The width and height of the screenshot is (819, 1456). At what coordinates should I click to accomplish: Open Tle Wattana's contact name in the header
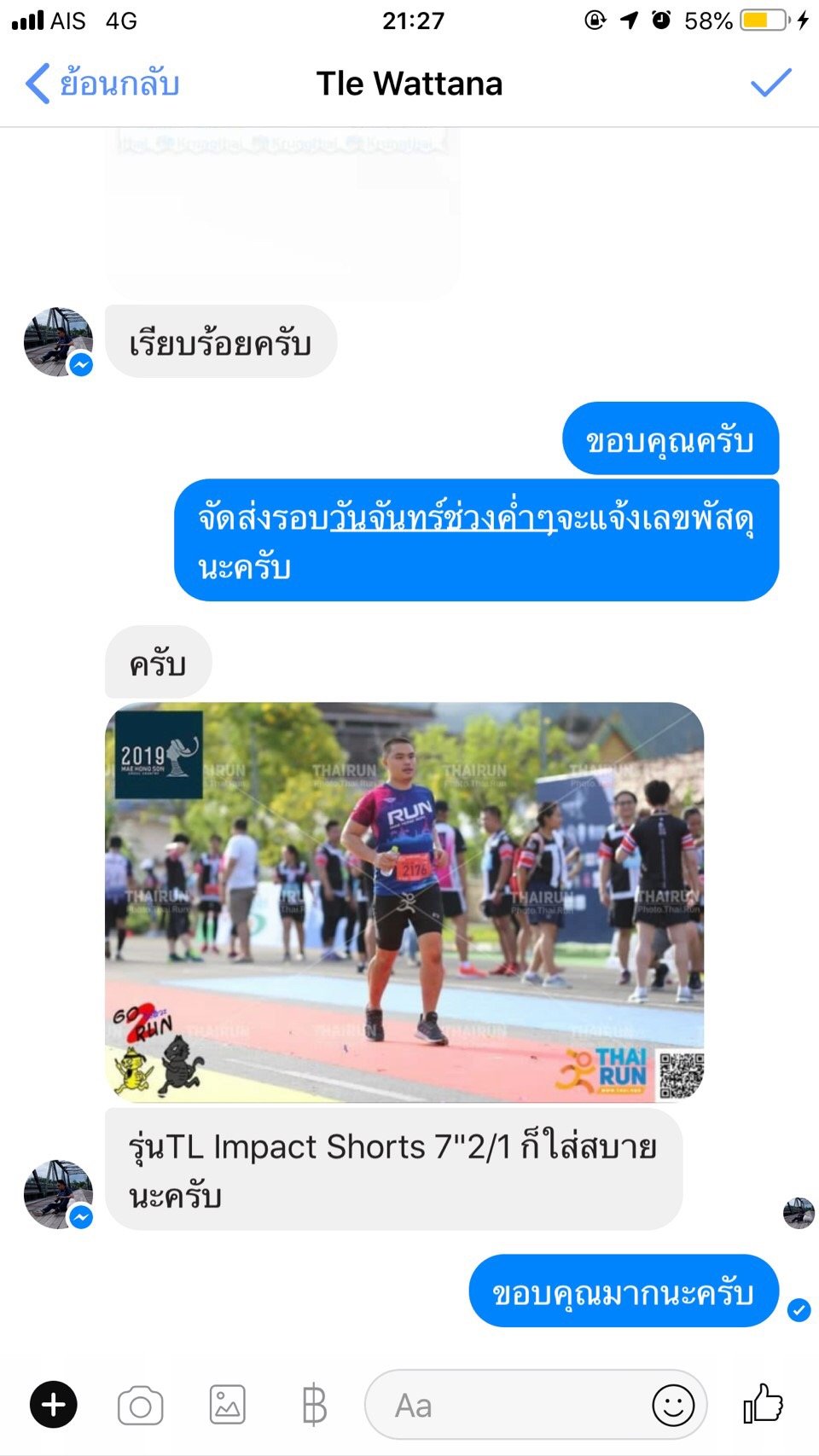point(409,84)
